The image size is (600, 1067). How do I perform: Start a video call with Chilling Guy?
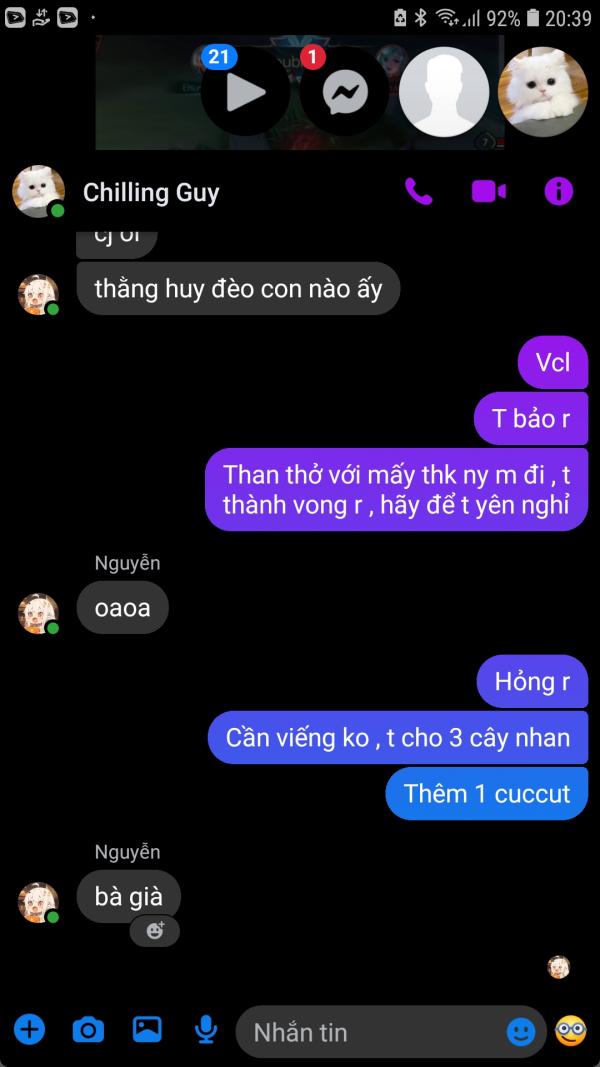pyautogui.click(x=488, y=191)
